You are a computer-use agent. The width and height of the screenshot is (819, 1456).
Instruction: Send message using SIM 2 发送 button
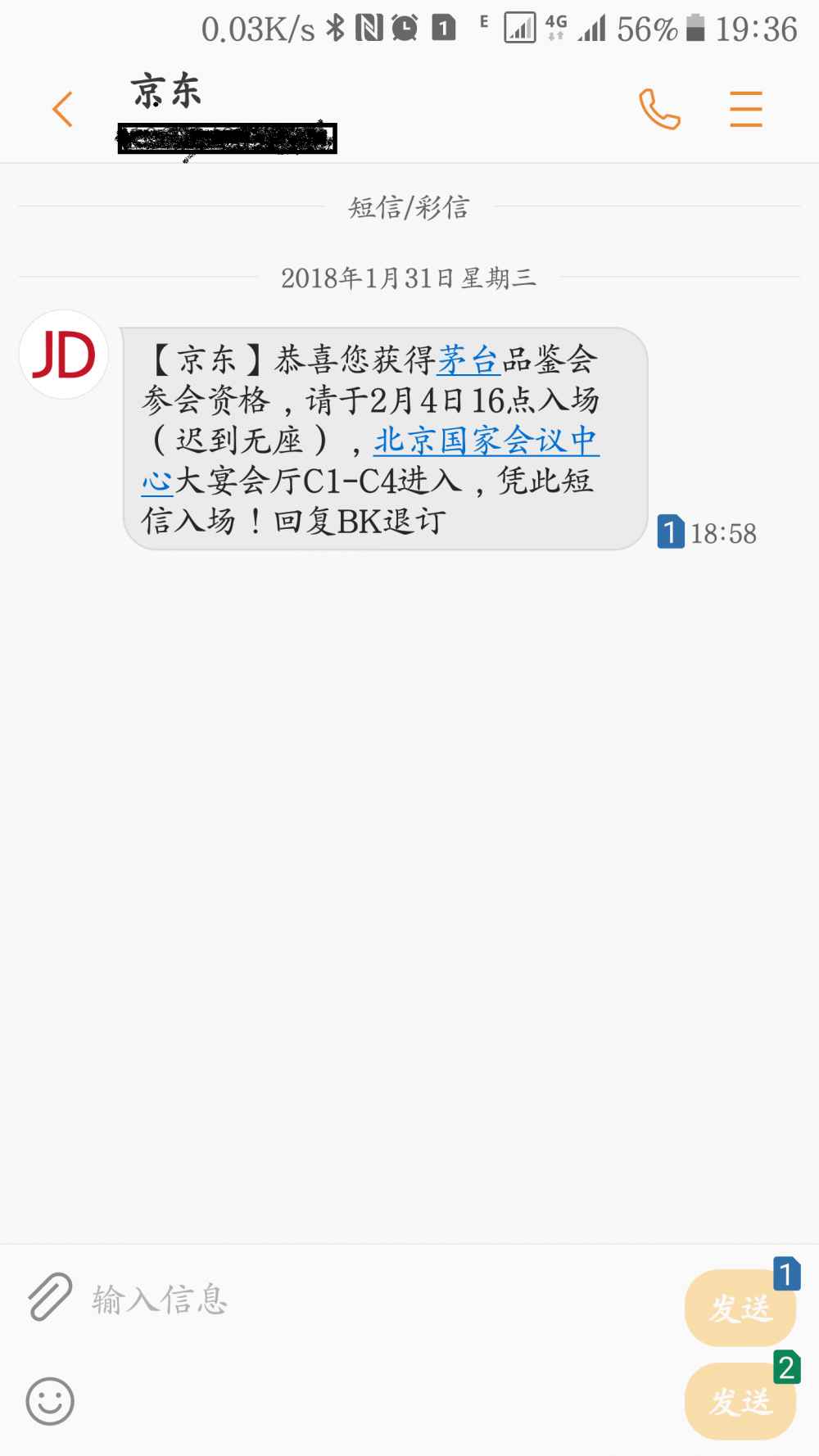[x=740, y=1401]
